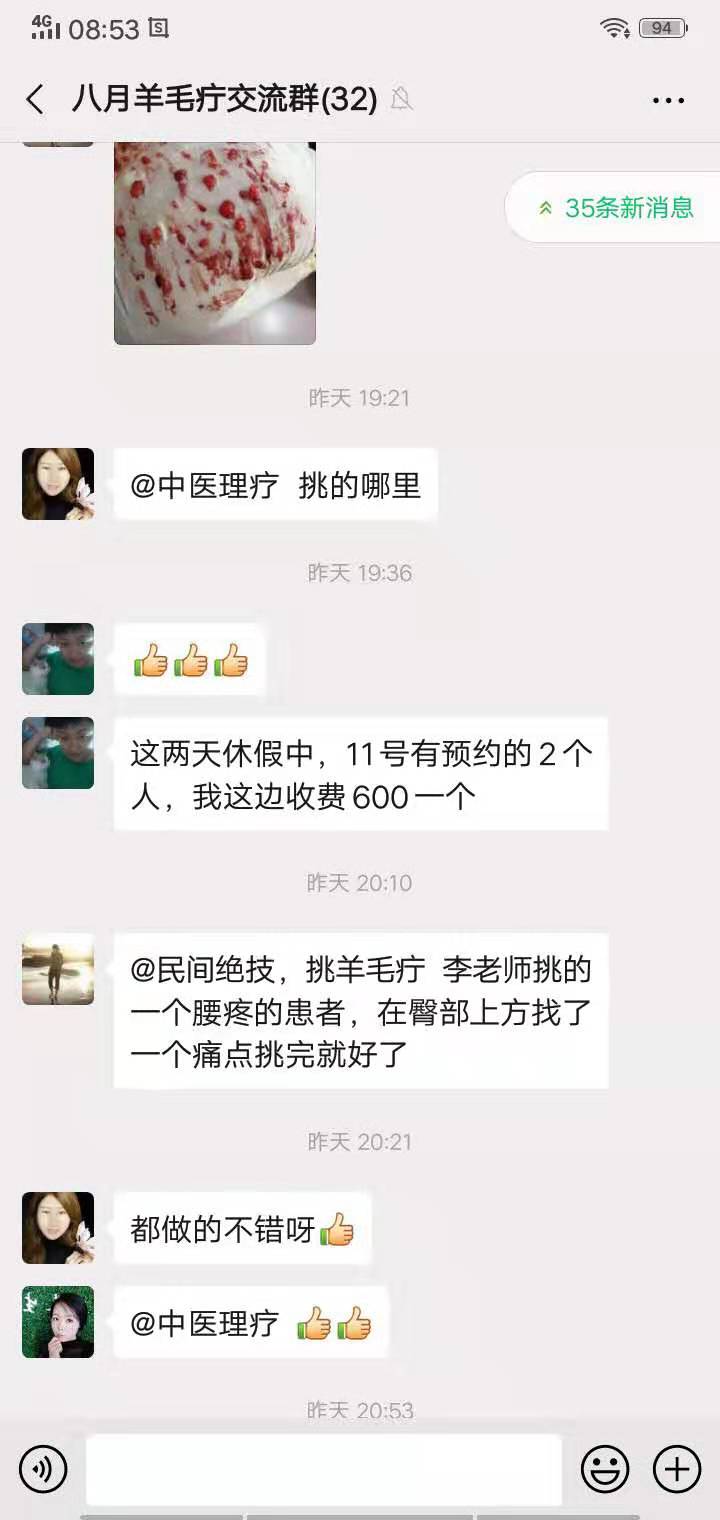Screen dimensions: 720x1520
Task: Open avatar of the 李老师 message sender
Action: point(58,969)
